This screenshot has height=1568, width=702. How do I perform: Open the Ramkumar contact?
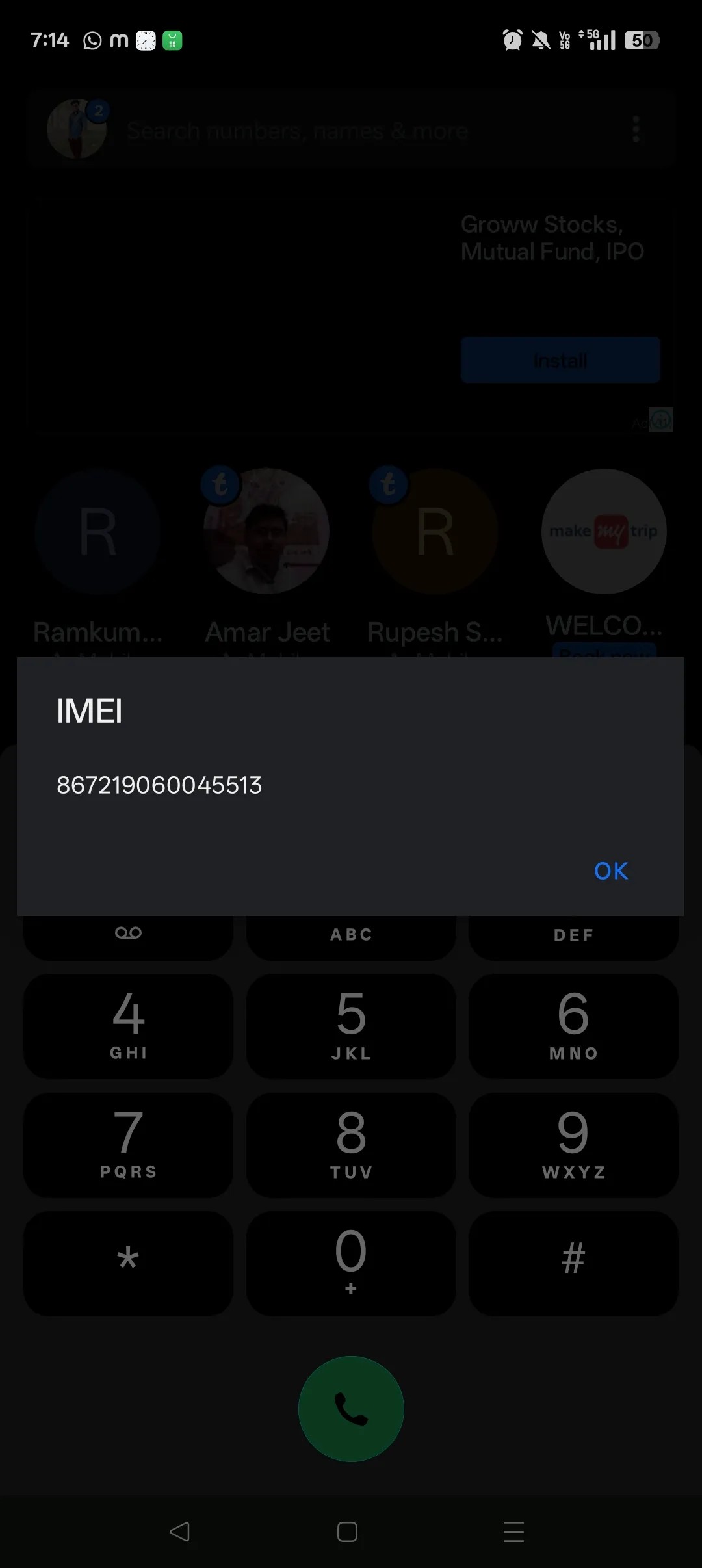[x=97, y=531]
